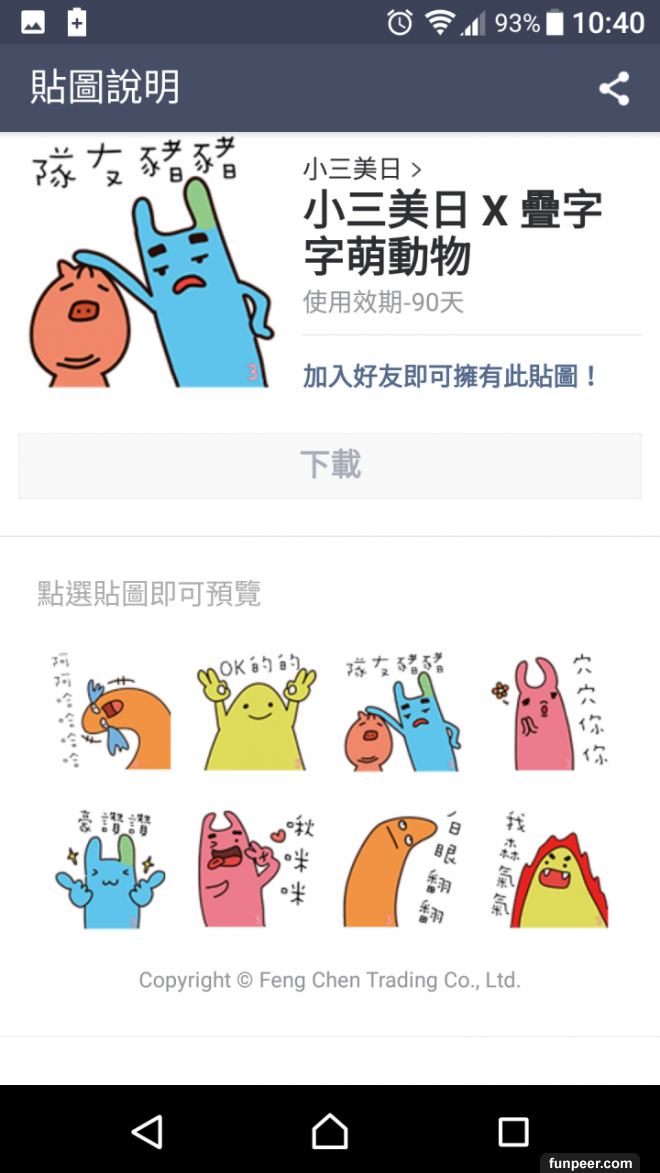The height and width of the screenshot is (1173, 660).
Task: Open the 小三美日 creator link
Action: click(x=362, y=168)
